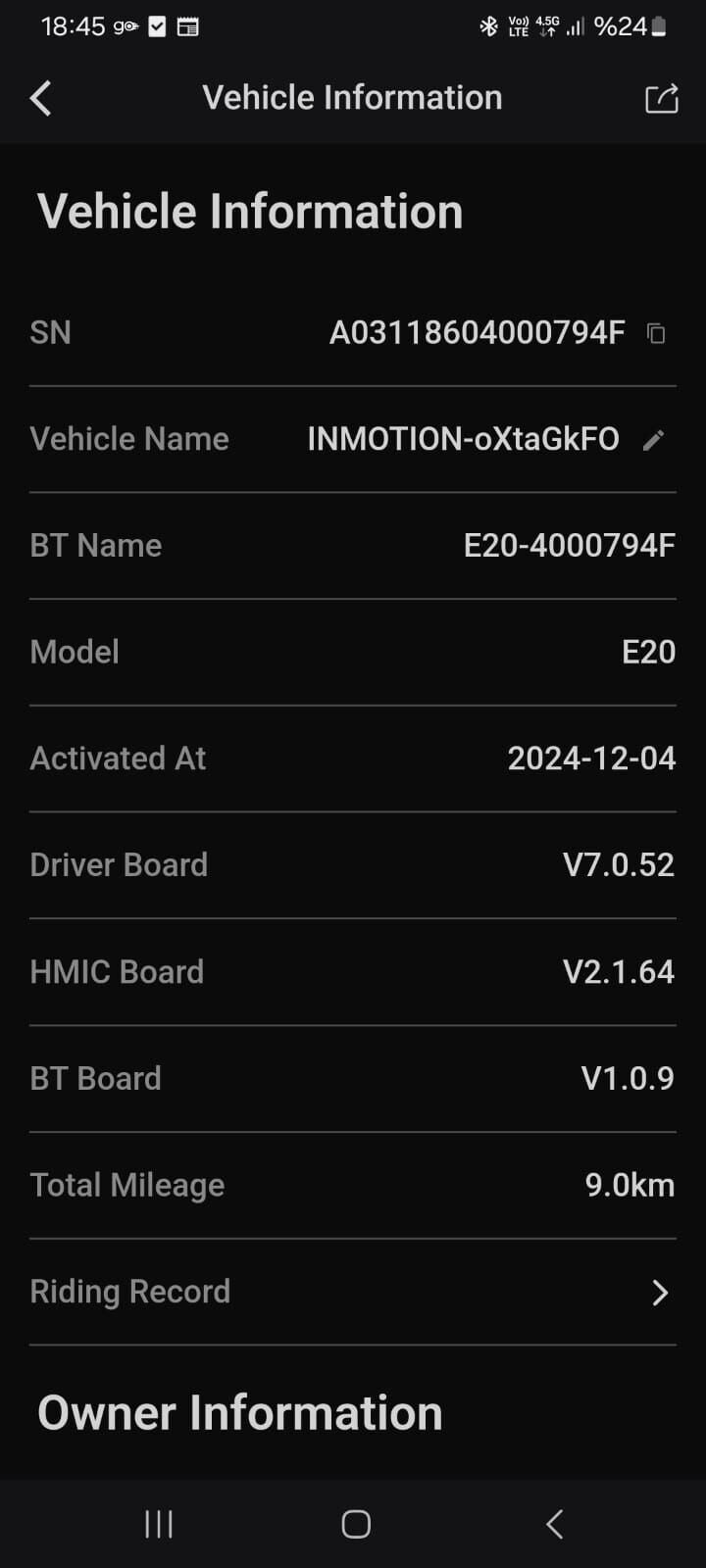
Task: Copy the serial number
Action: [x=656, y=333]
